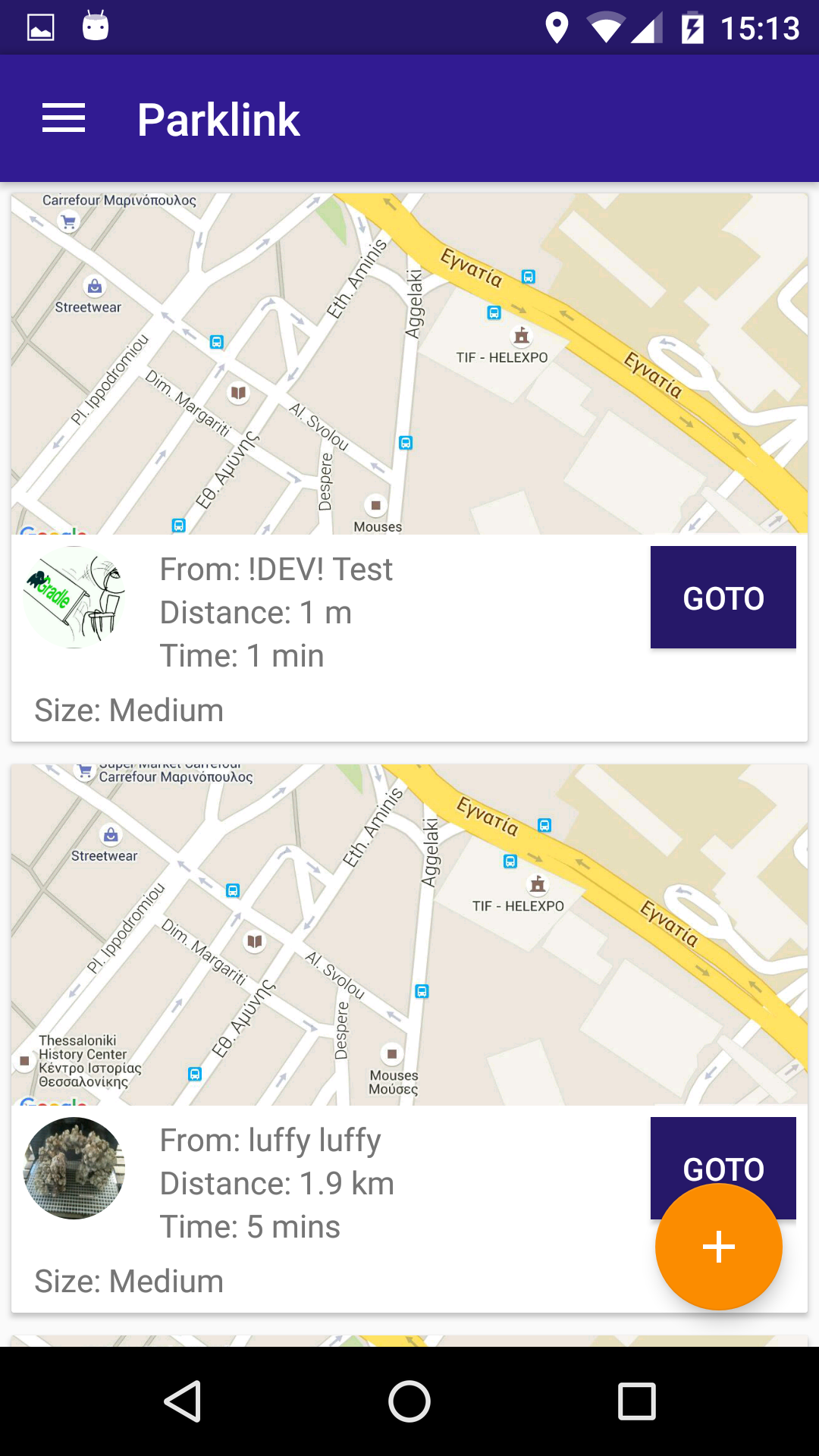Add a new parking spot
This screenshot has height=1456, width=819.
(718, 1247)
